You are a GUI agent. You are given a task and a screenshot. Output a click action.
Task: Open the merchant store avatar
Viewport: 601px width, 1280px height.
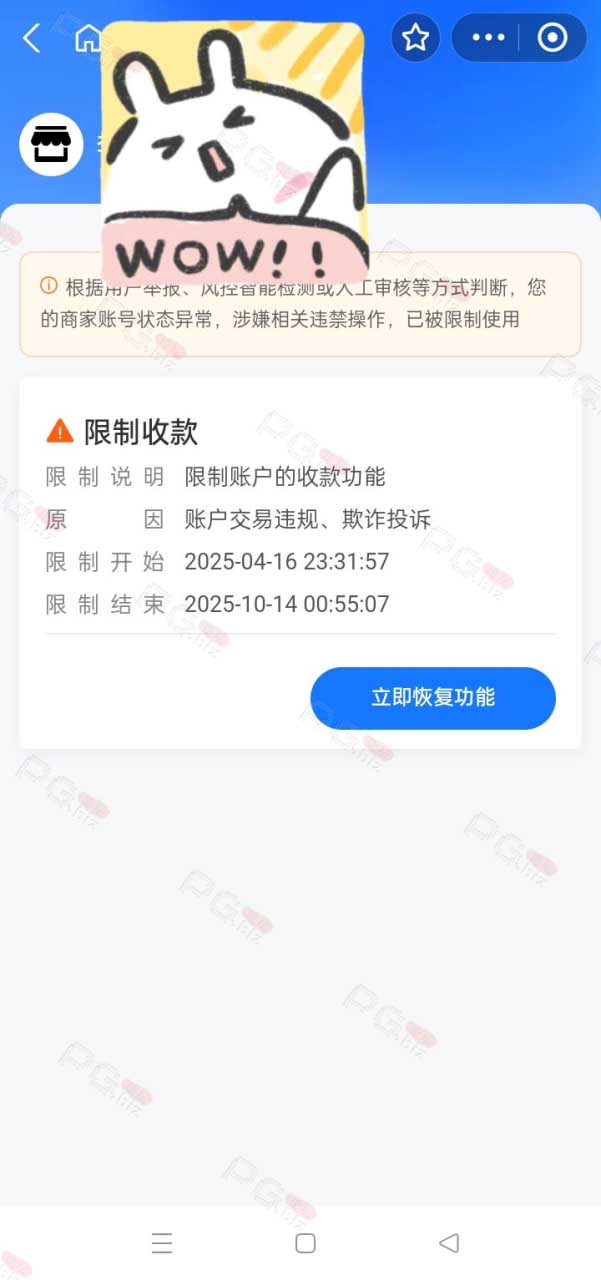(x=51, y=145)
